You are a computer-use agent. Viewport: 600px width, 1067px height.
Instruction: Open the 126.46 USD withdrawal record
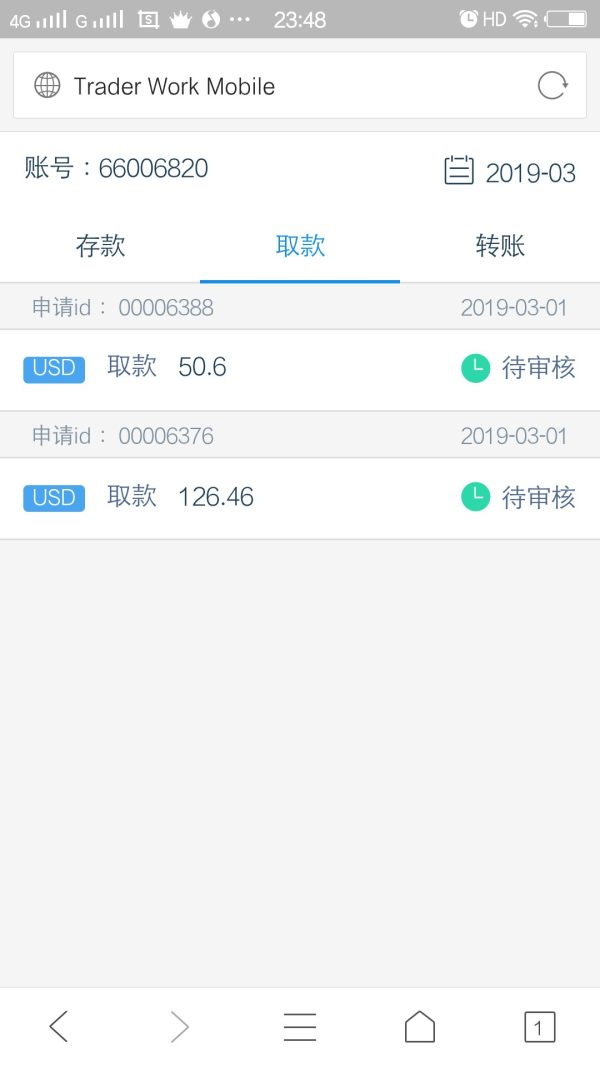300,497
